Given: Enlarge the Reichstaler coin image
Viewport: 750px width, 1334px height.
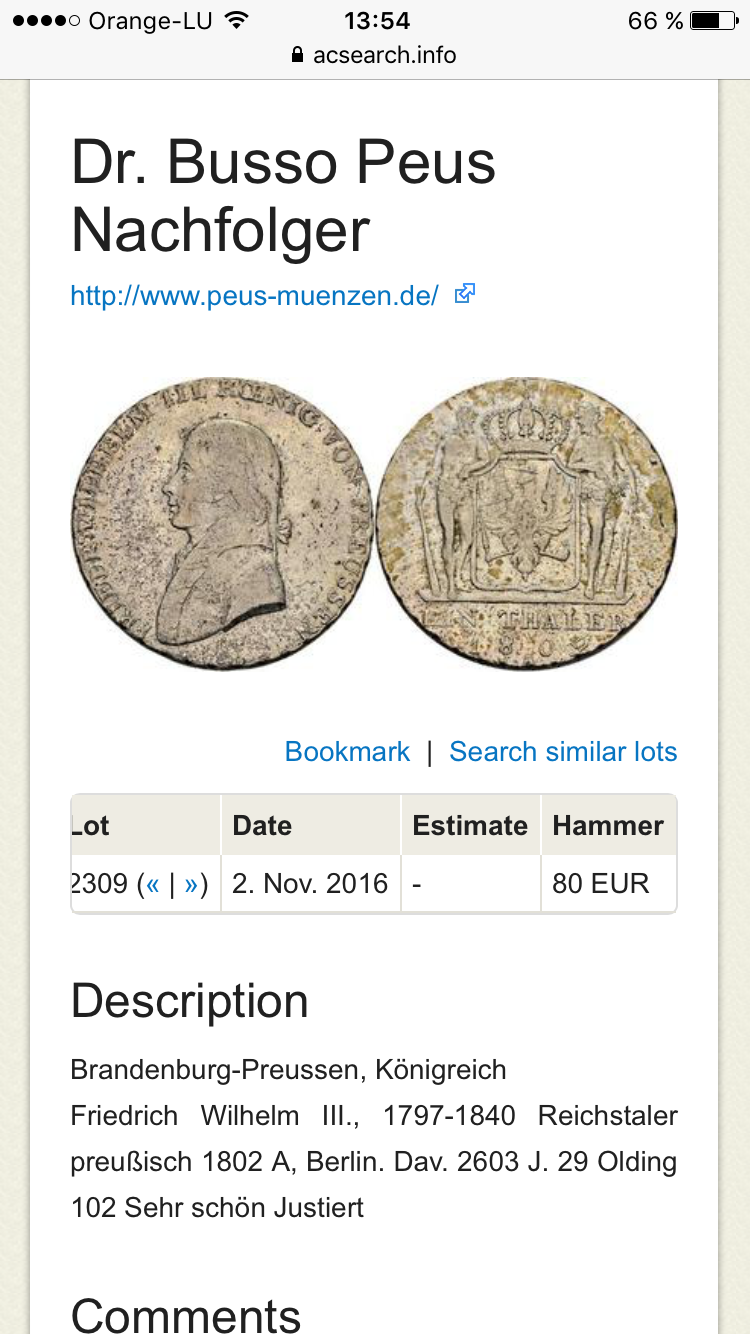Looking at the screenshot, I should click(x=374, y=524).
